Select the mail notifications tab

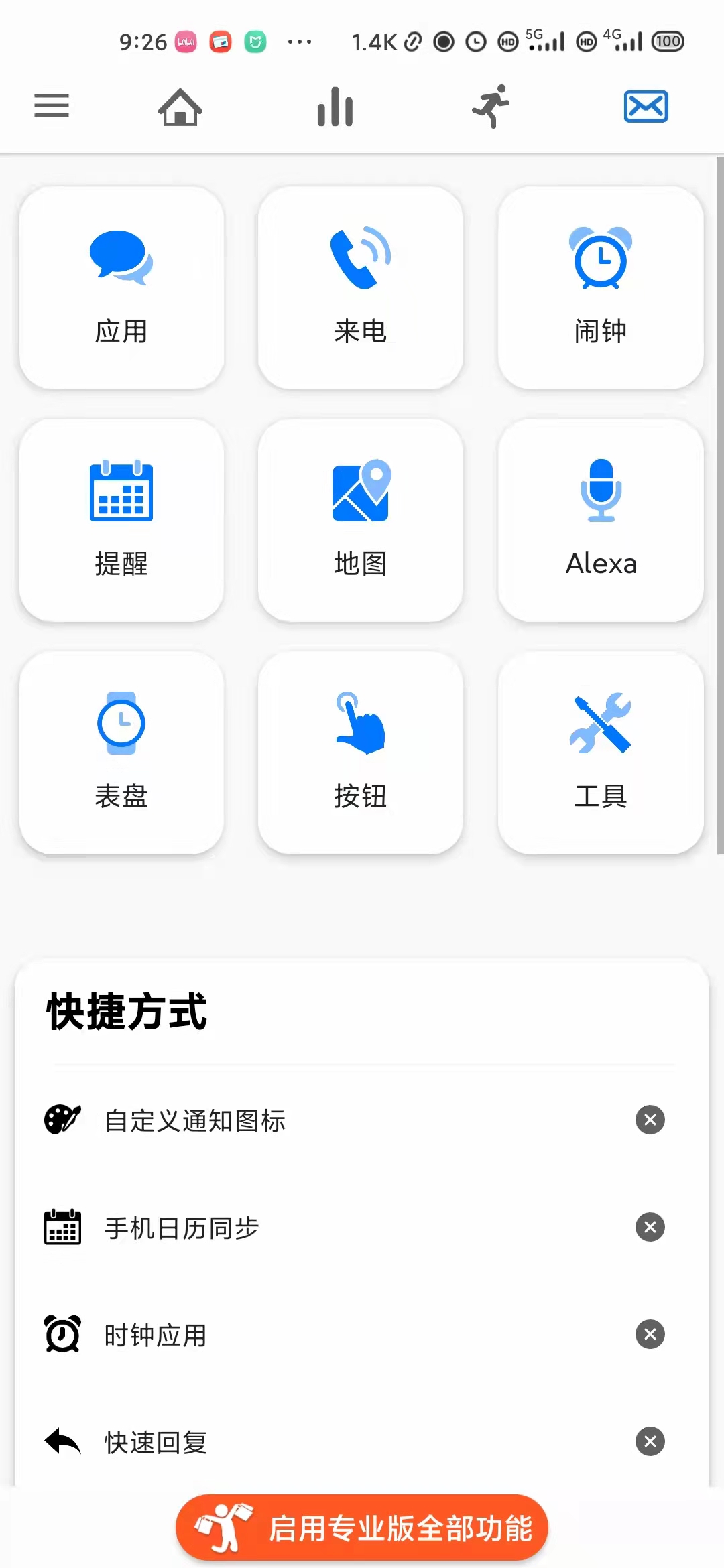tap(646, 107)
